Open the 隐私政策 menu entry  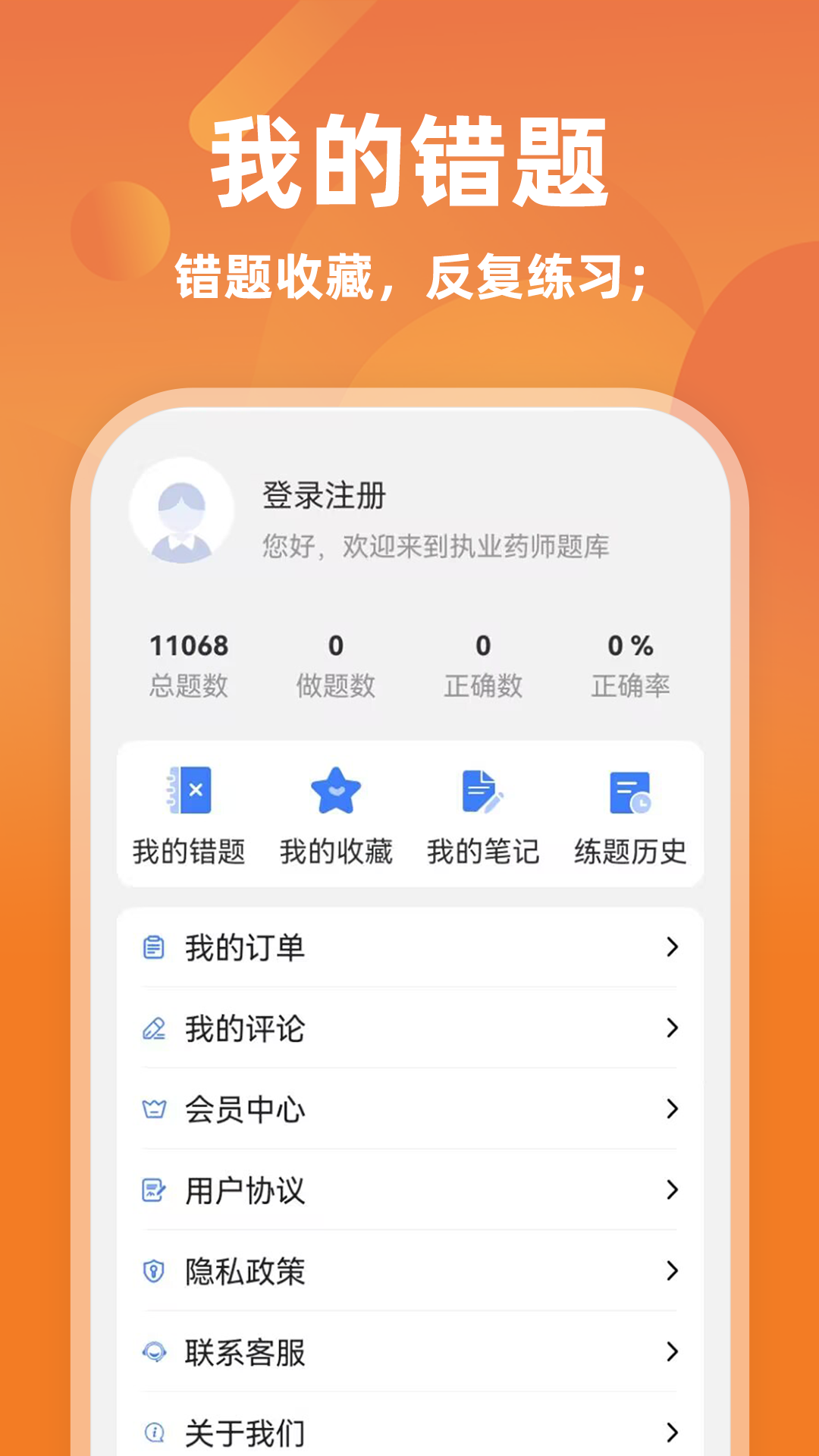pos(244,1273)
